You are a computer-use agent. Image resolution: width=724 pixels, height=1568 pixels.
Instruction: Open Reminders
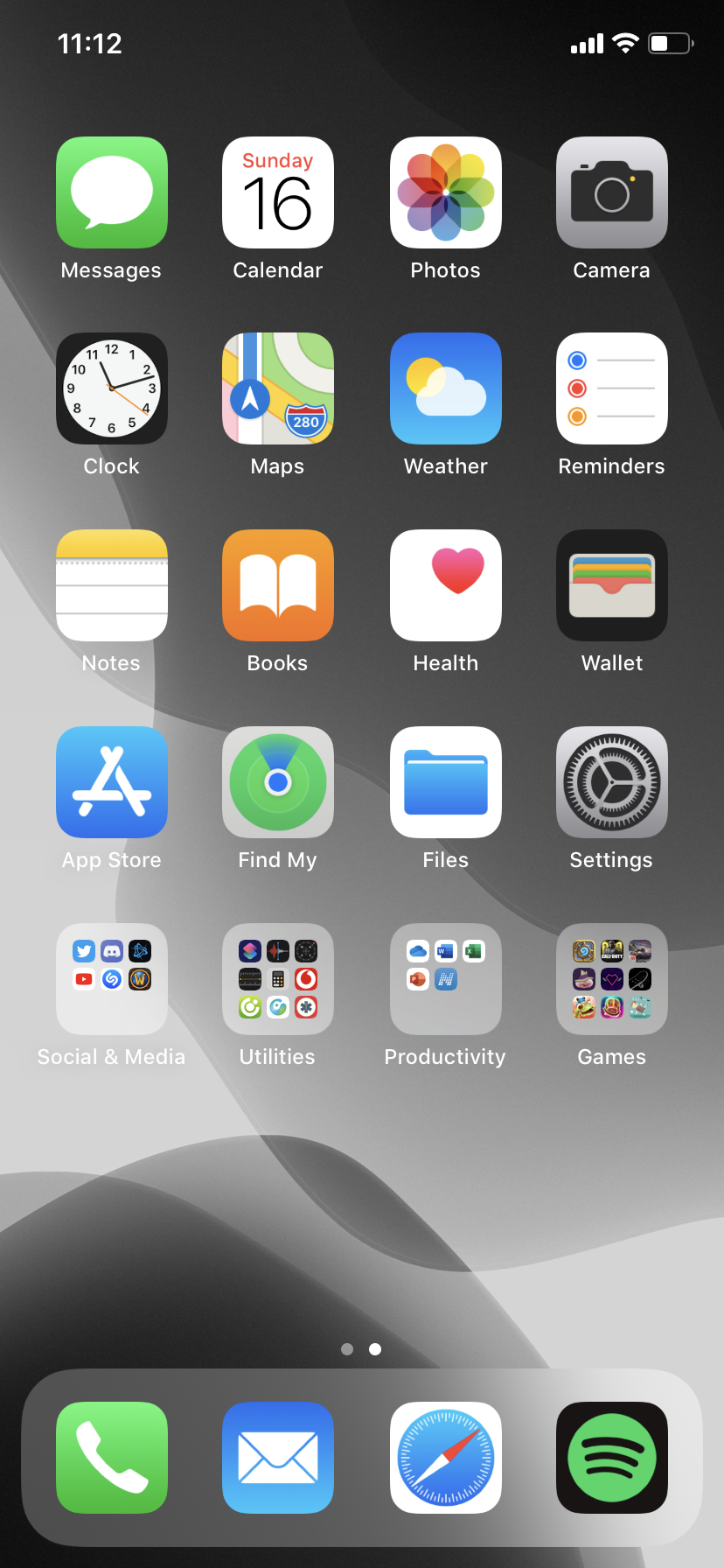click(x=612, y=388)
